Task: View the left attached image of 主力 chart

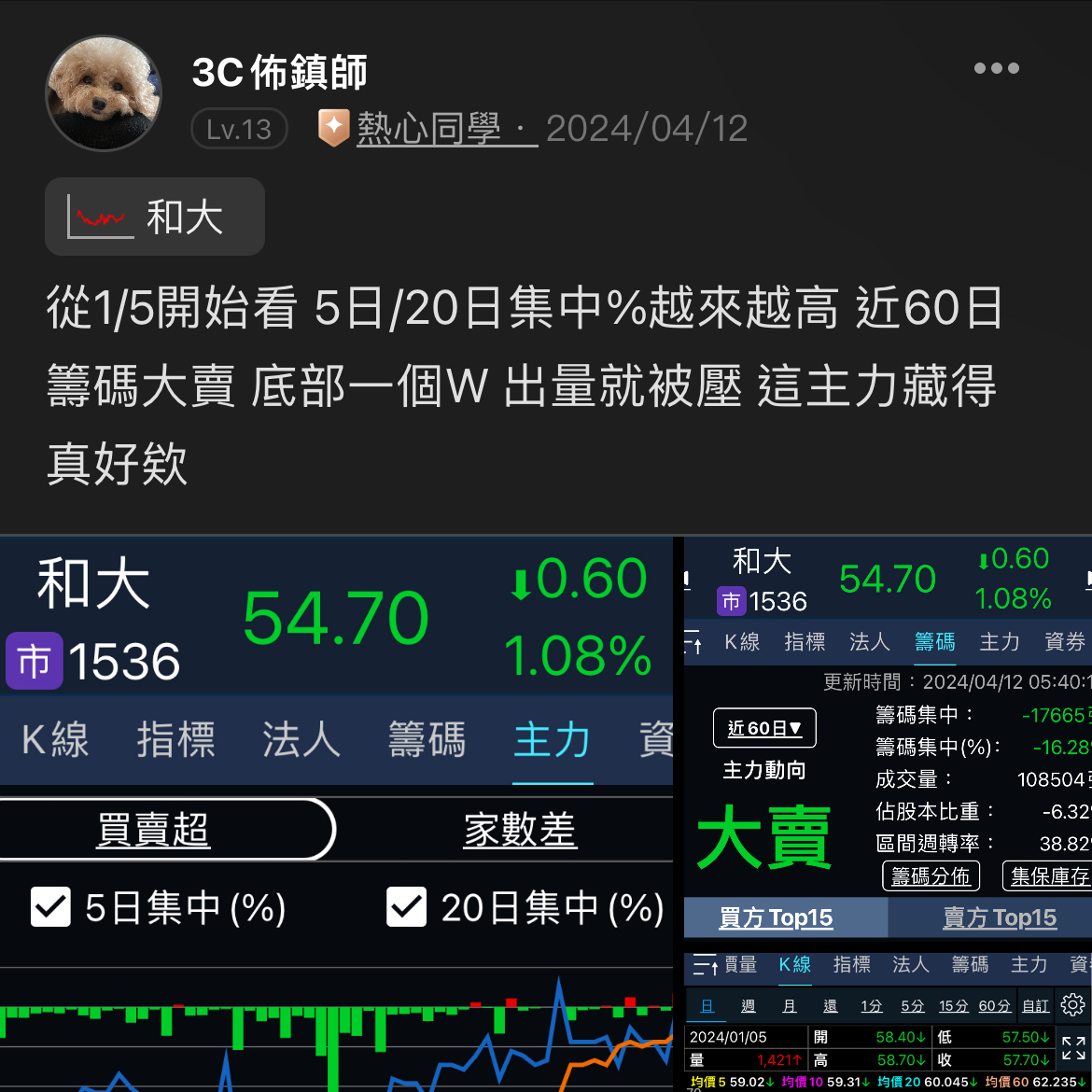Action: click(x=336, y=814)
